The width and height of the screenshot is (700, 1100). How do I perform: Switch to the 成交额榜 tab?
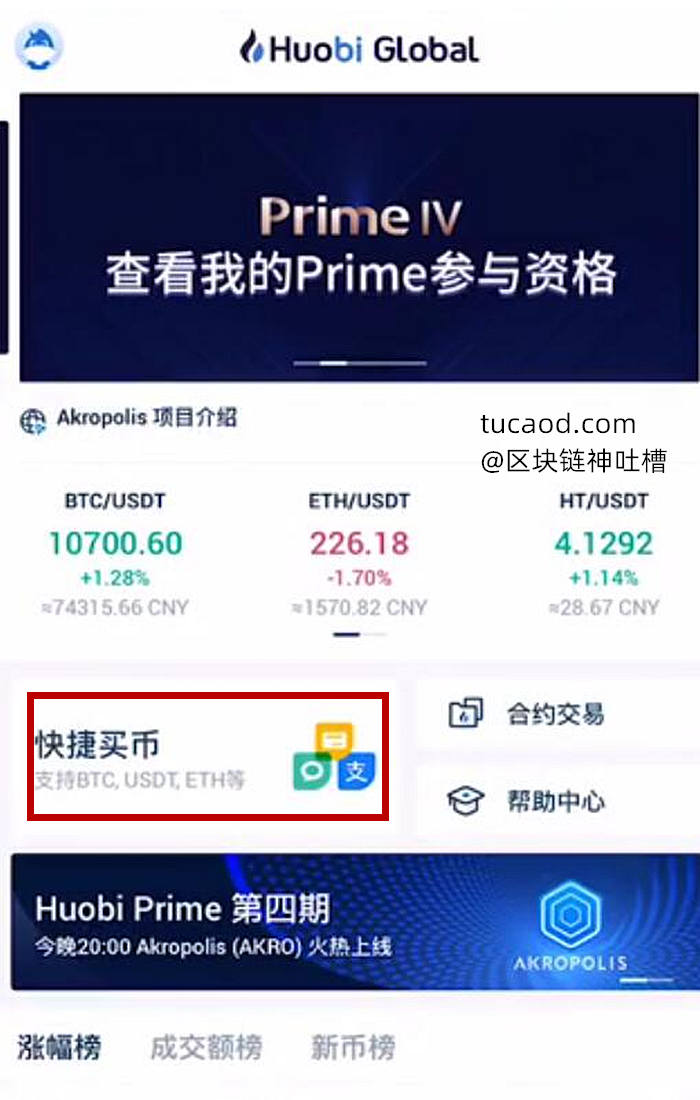[x=206, y=1047]
